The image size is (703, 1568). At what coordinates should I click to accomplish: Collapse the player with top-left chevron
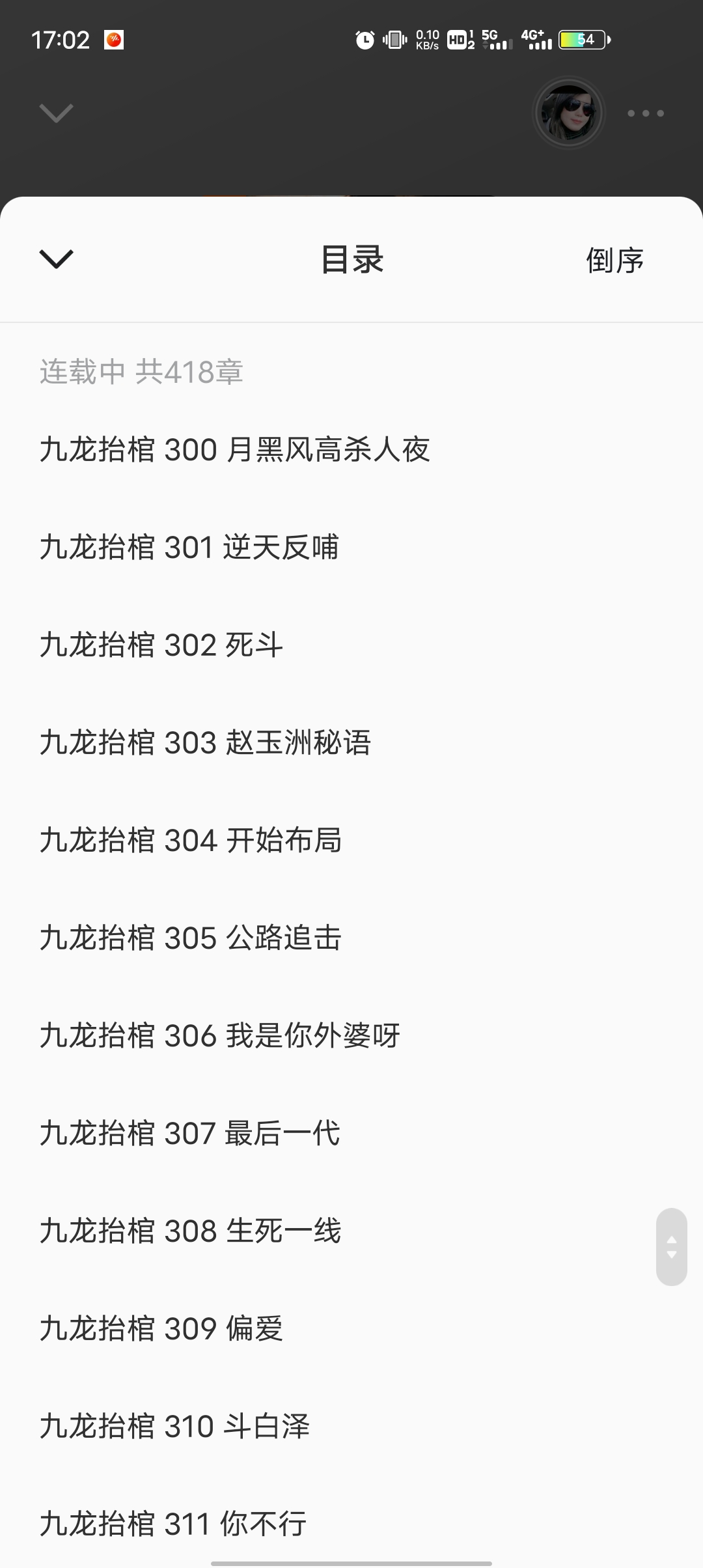pyautogui.click(x=55, y=113)
